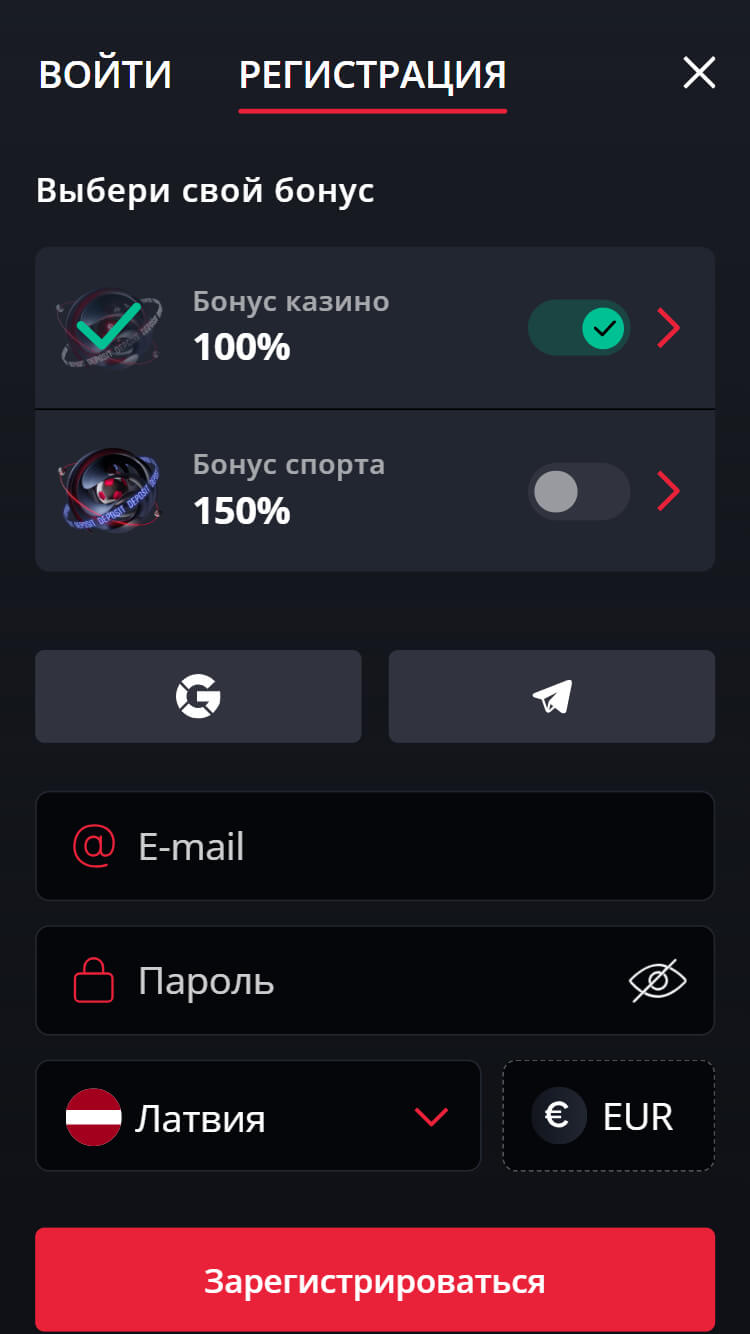This screenshot has width=750, height=1334.
Task: Expand the Латвия country dropdown
Action: 258,1116
